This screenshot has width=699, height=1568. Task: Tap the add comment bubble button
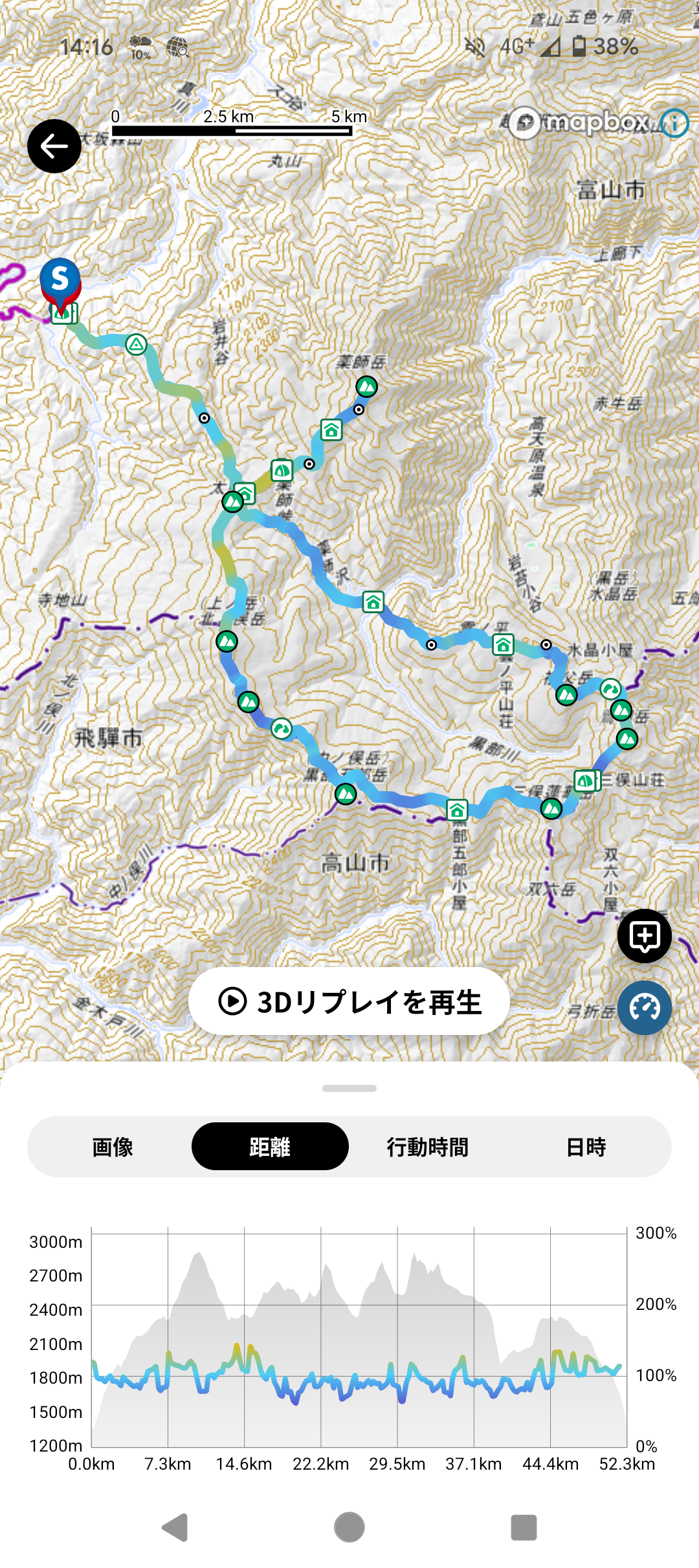tap(645, 936)
